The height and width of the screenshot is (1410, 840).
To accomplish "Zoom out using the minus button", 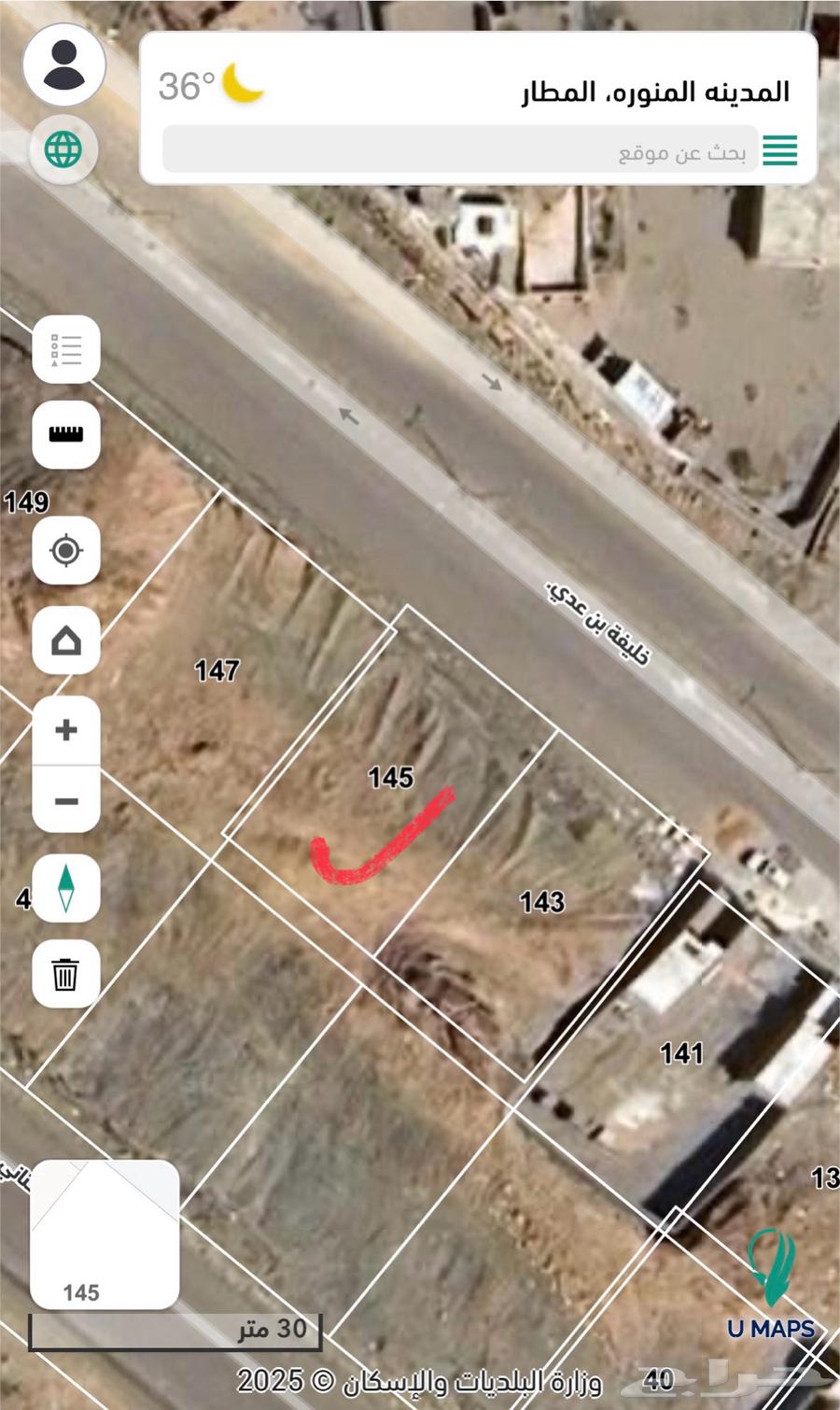I will tap(64, 799).
